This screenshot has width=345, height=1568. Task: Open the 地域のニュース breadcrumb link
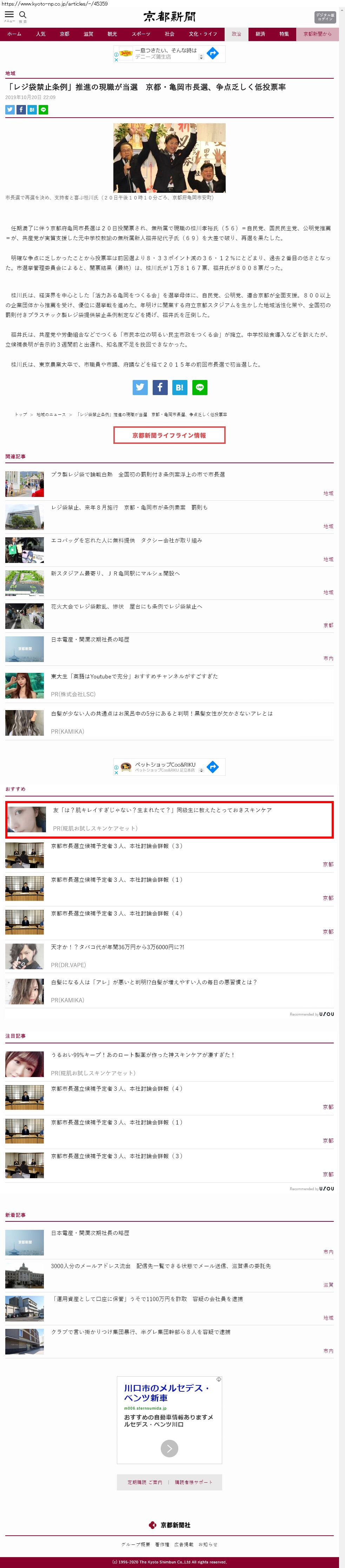coord(51,414)
